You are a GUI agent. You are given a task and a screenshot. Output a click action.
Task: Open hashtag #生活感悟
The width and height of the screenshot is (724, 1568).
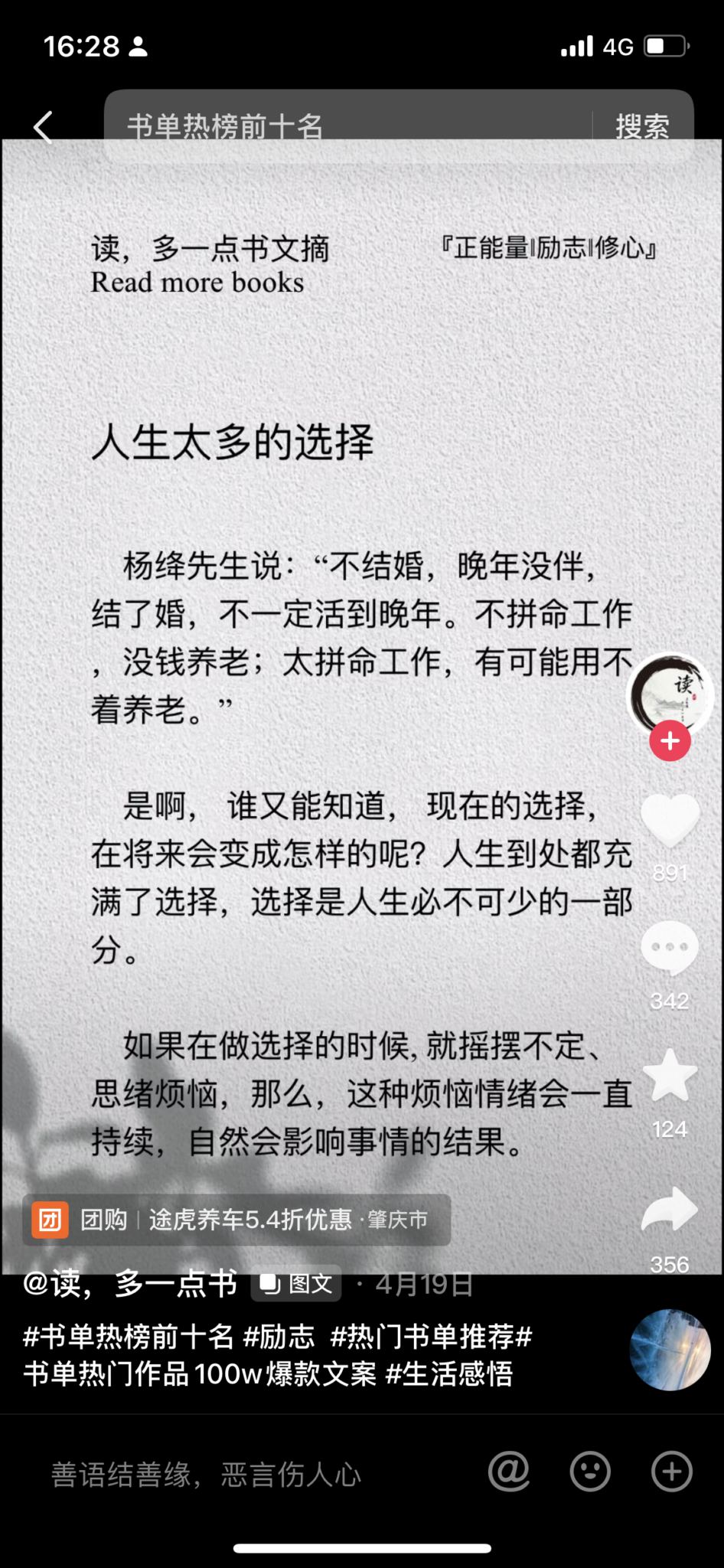tap(448, 1374)
